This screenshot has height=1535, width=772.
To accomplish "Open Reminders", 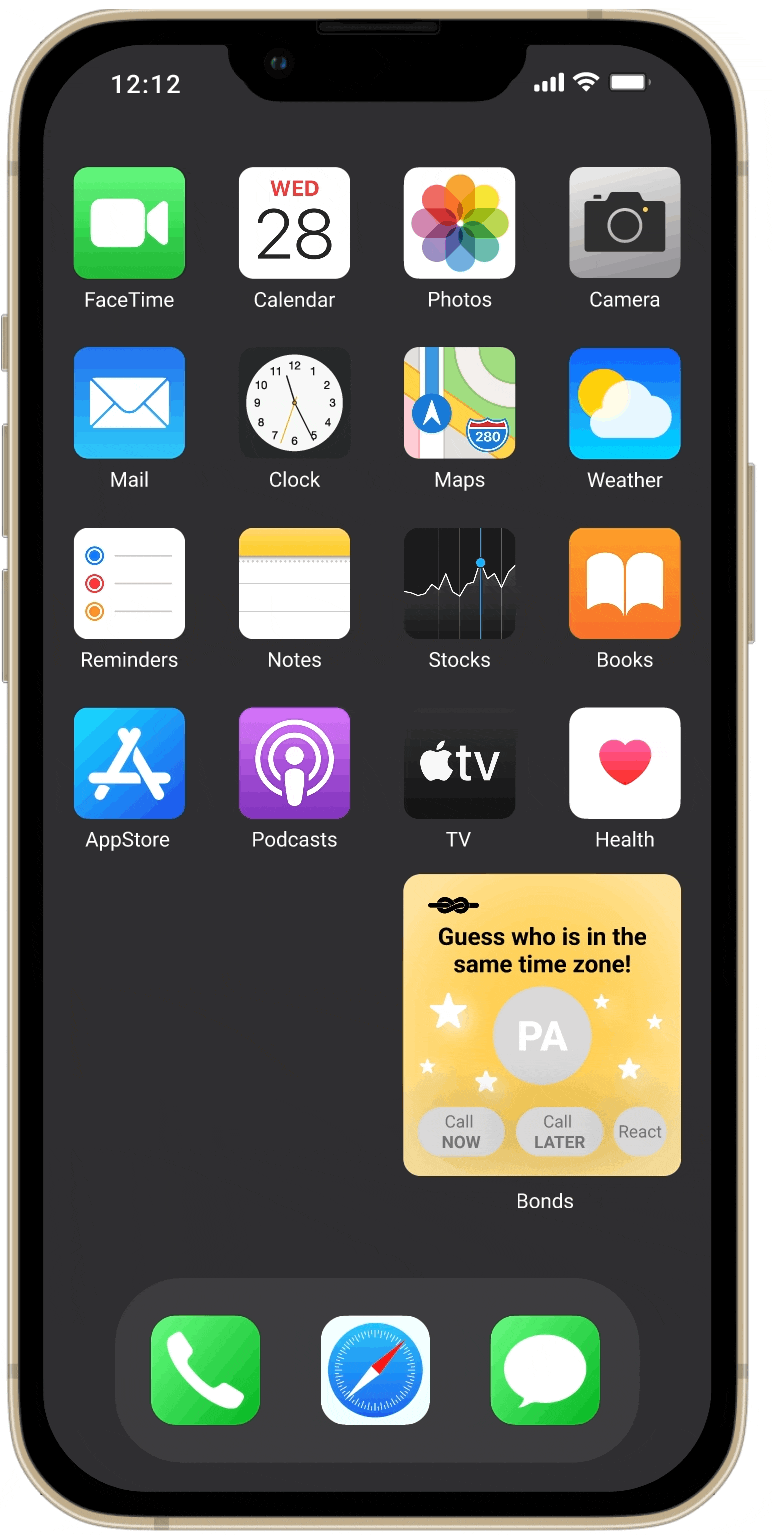I will pyautogui.click(x=129, y=583).
